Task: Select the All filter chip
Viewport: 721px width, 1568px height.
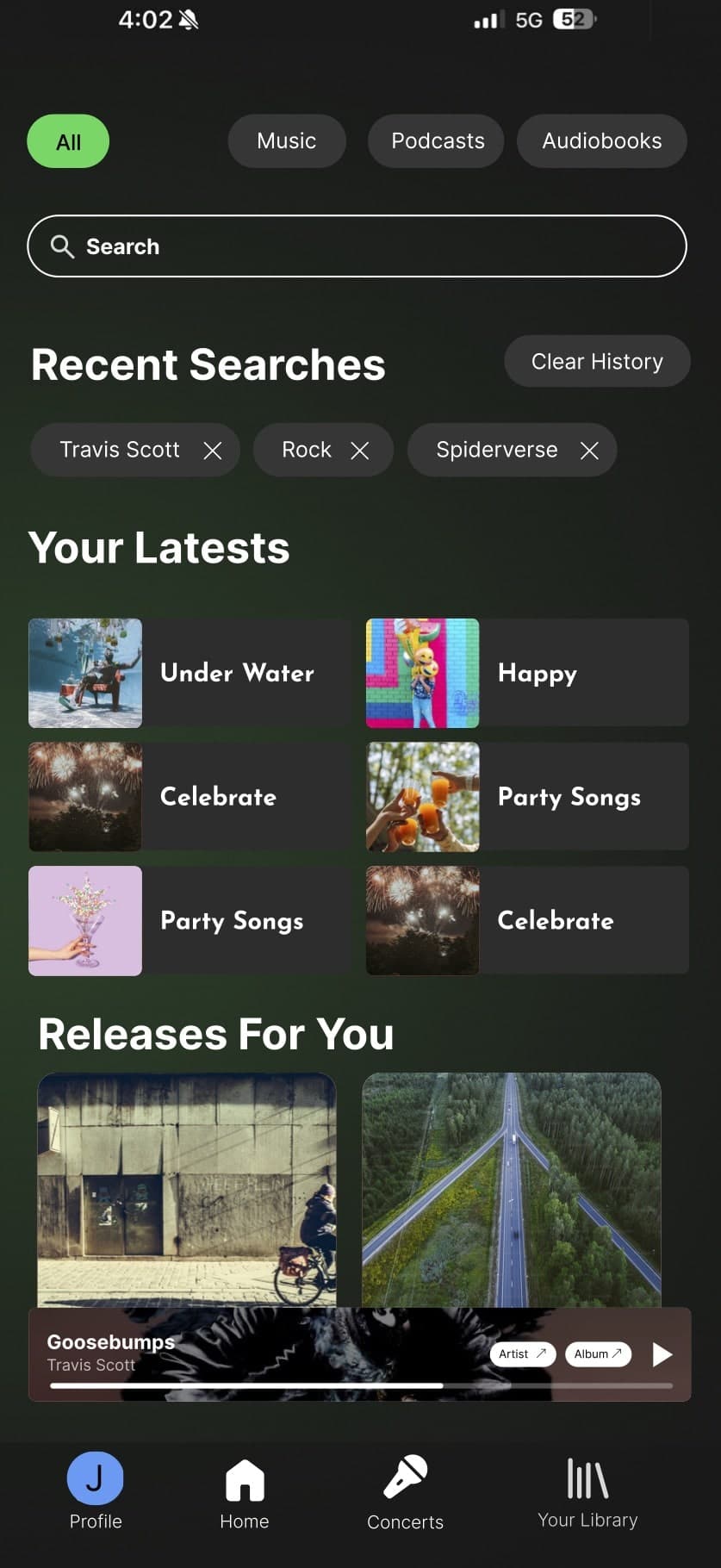Action: tap(67, 141)
